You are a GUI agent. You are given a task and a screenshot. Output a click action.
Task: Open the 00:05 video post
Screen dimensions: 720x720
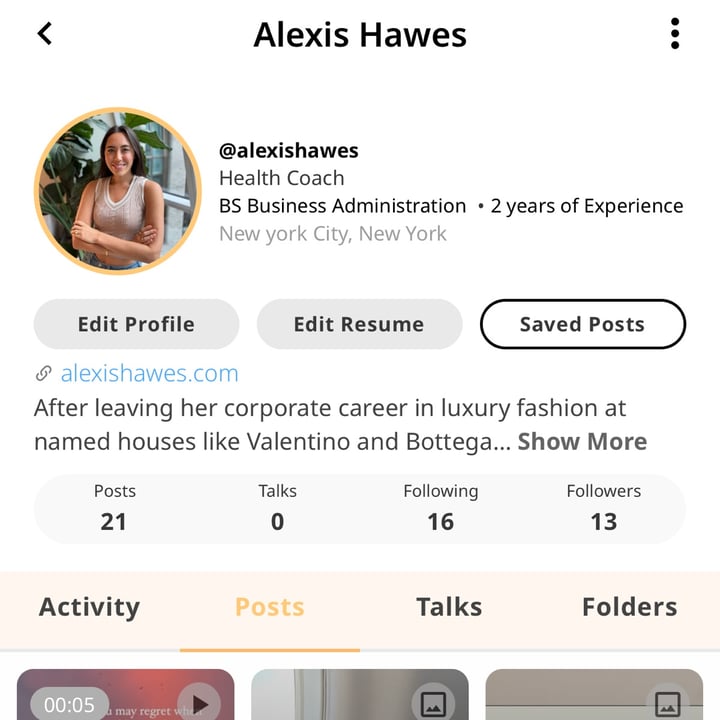click(x=126, y=696)
